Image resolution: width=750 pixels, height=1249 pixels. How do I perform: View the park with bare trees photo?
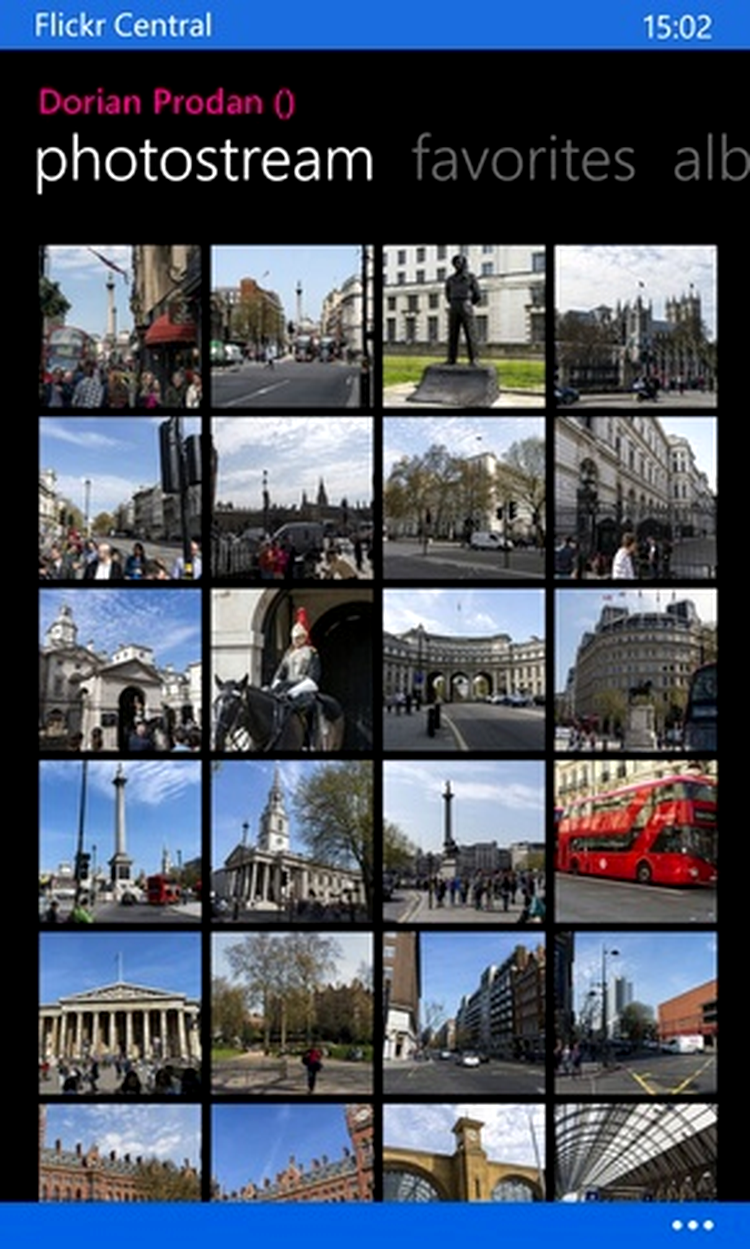pyautogui.click(x=292, y=1013)
